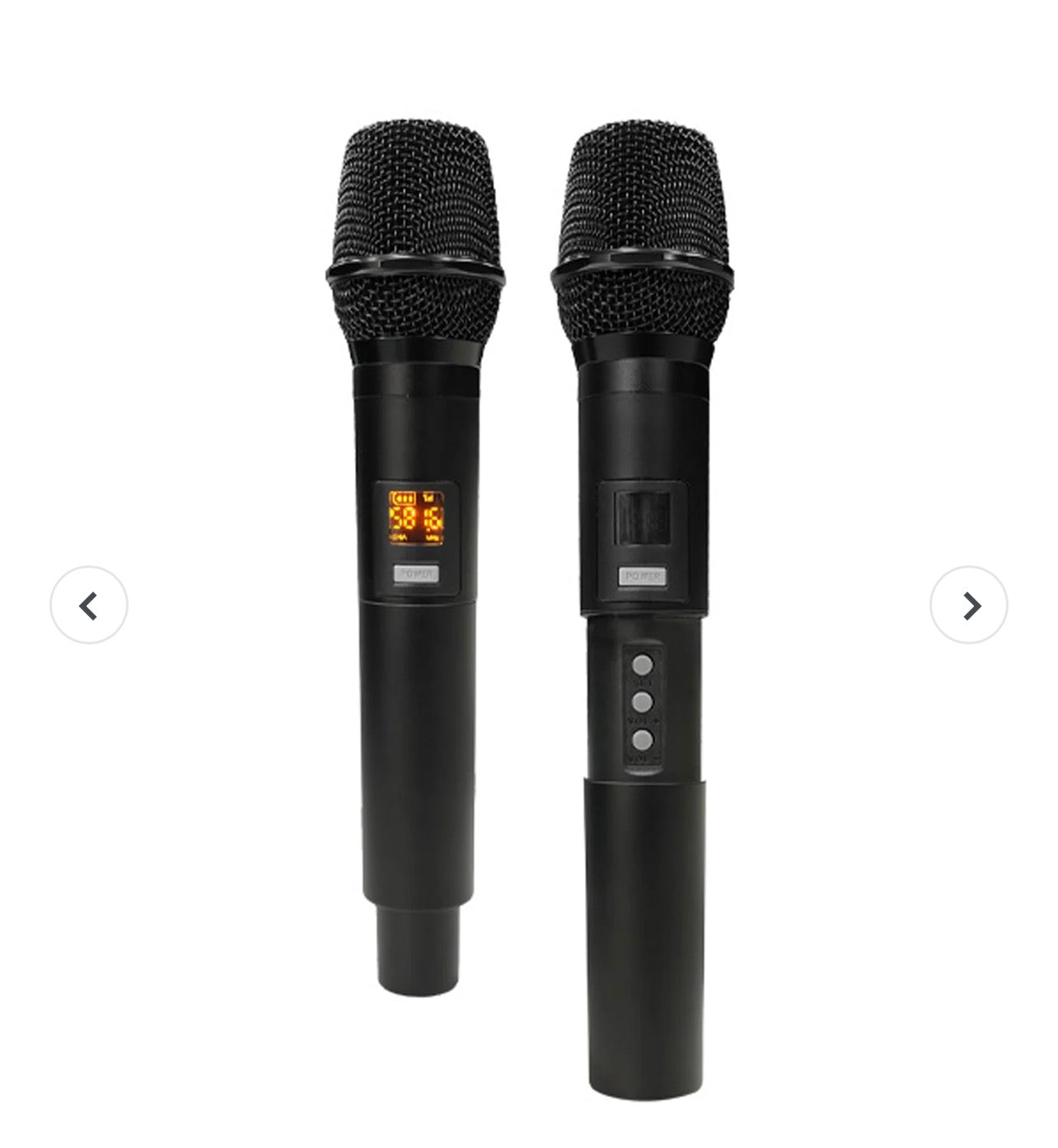The height and width of the screenshot is (1148, 1058).
Task: Advance to the next product image
Action: click(x=968, y=606)
